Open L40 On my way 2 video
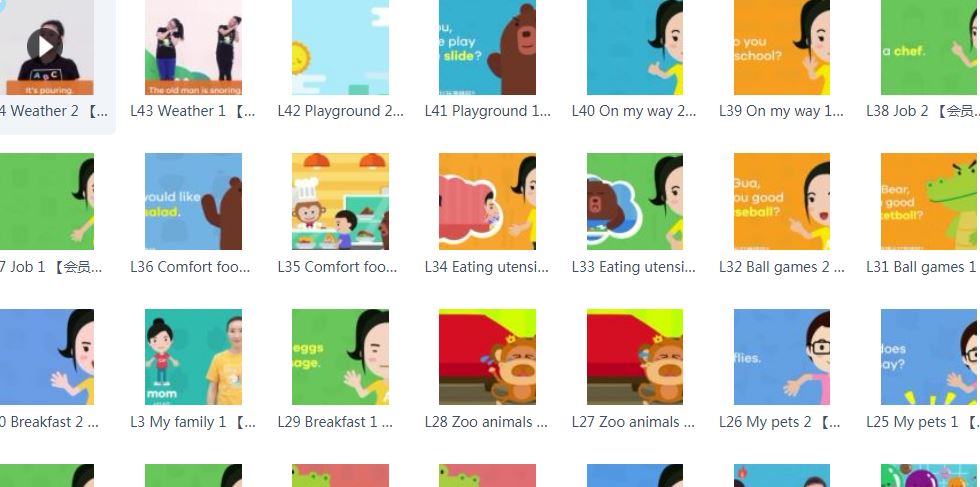980x487 pixels. coord(634,47)
